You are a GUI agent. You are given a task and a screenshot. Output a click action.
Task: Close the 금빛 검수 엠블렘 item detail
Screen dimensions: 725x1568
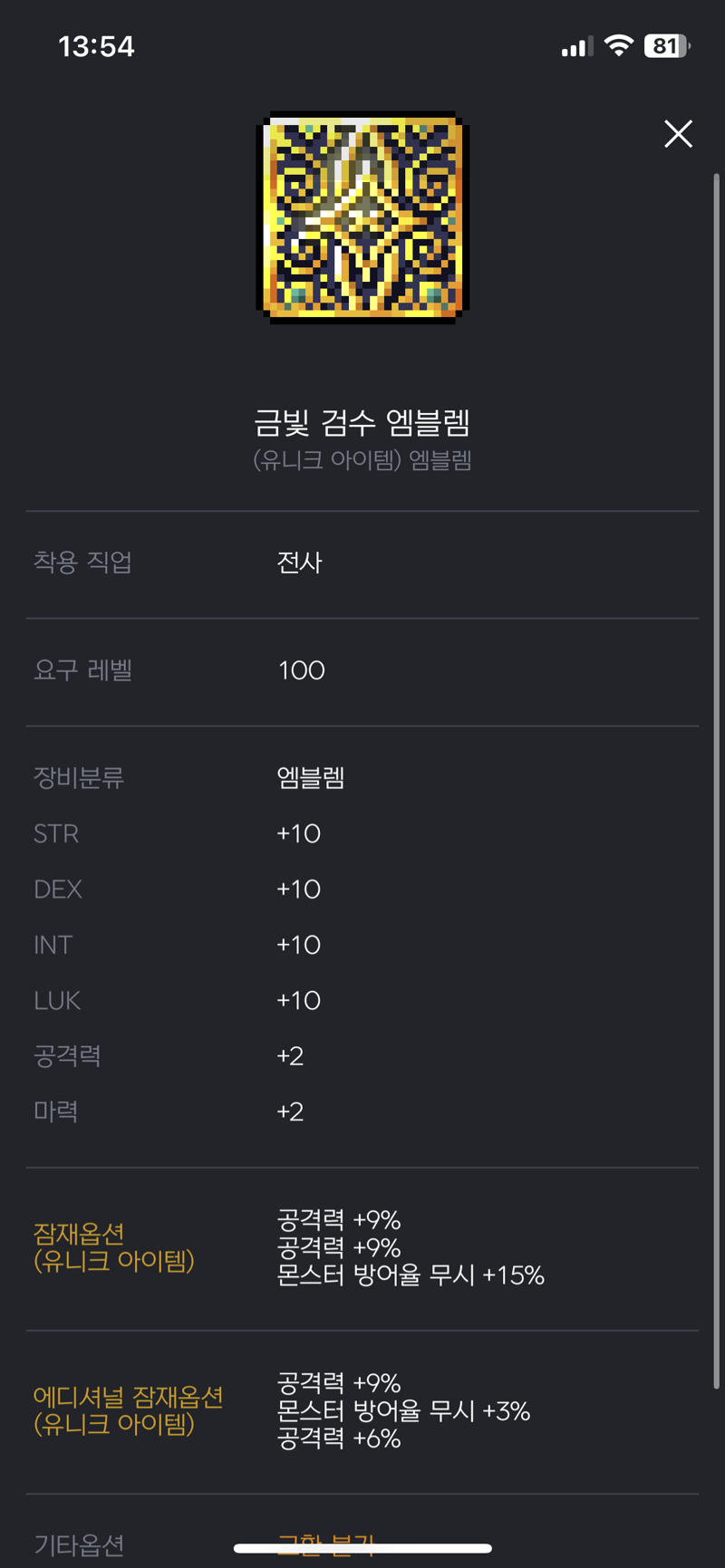pyautogui.click(x=678, y=134)
